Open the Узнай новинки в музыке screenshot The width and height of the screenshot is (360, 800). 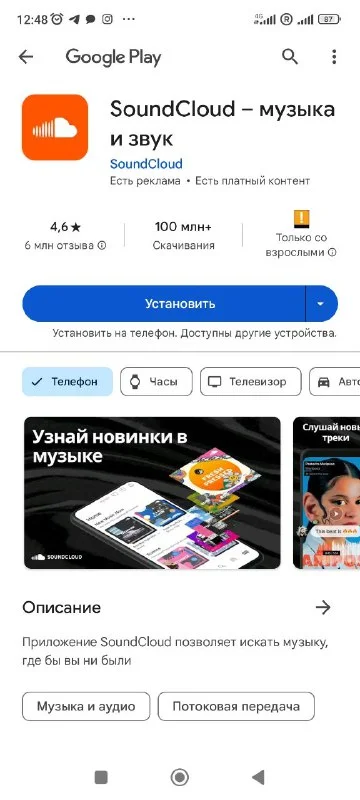click(152, 493)
